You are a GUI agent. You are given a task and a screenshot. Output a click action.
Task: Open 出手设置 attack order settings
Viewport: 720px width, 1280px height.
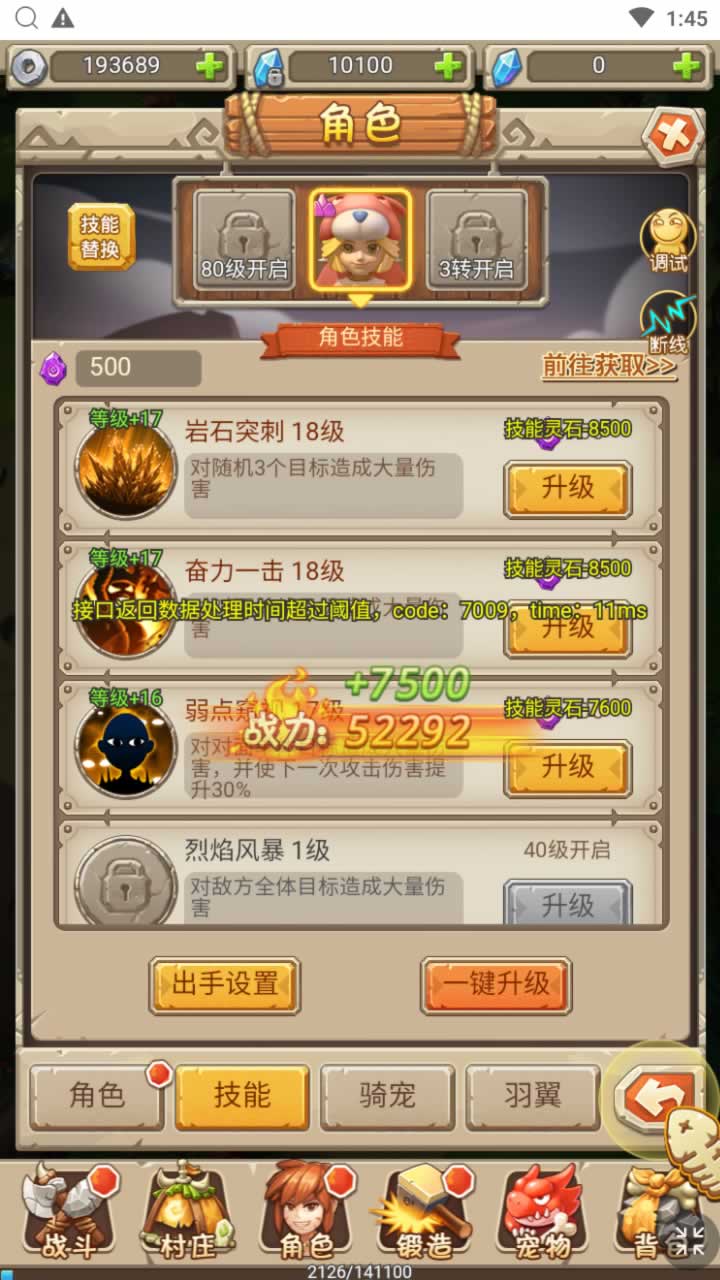(x=225, y=984)
